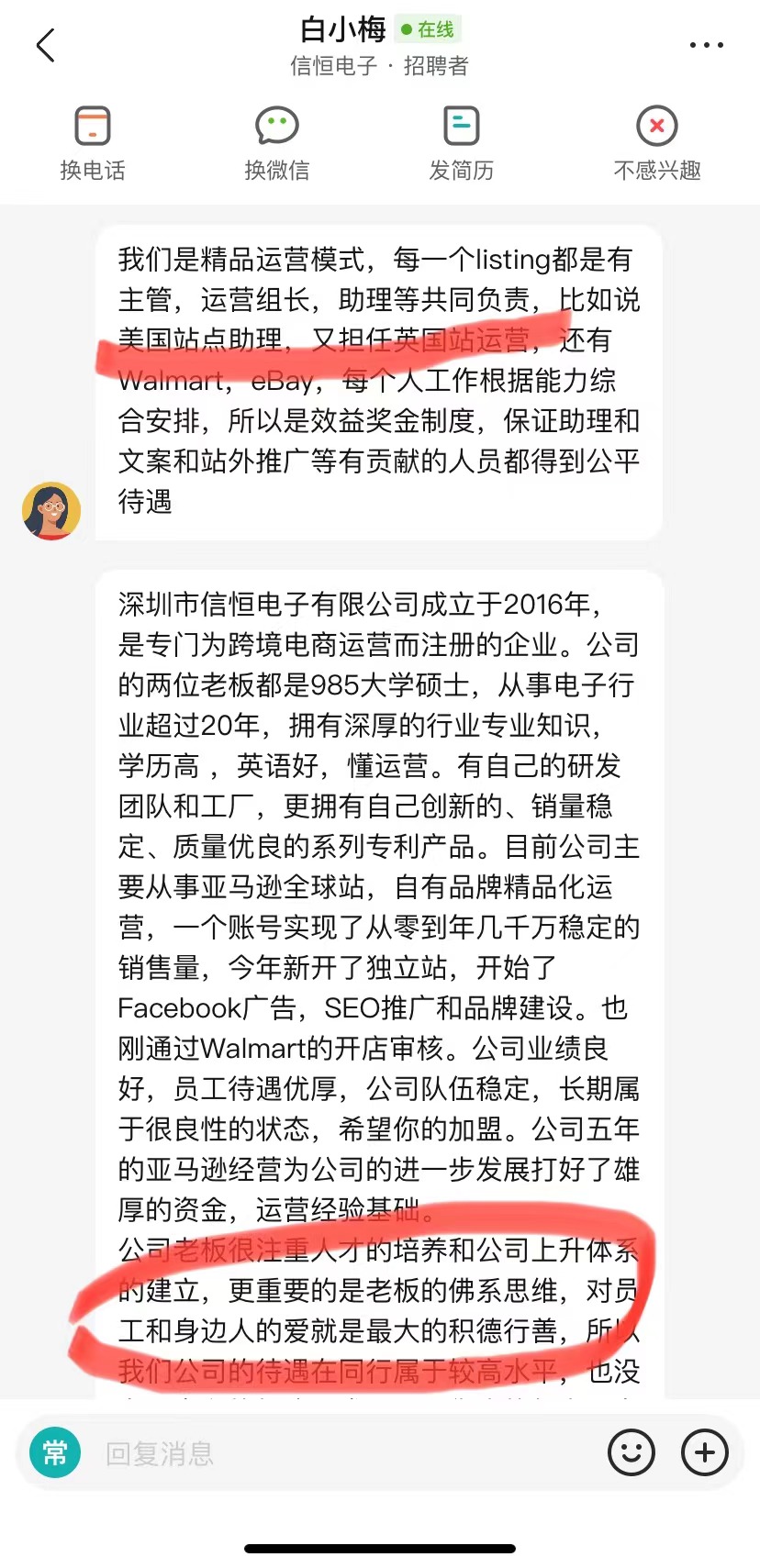Open the recruiter's avatar profile
Viewport: 760px width, 1568px height.
pyautogui.click(x=51, y=510)
